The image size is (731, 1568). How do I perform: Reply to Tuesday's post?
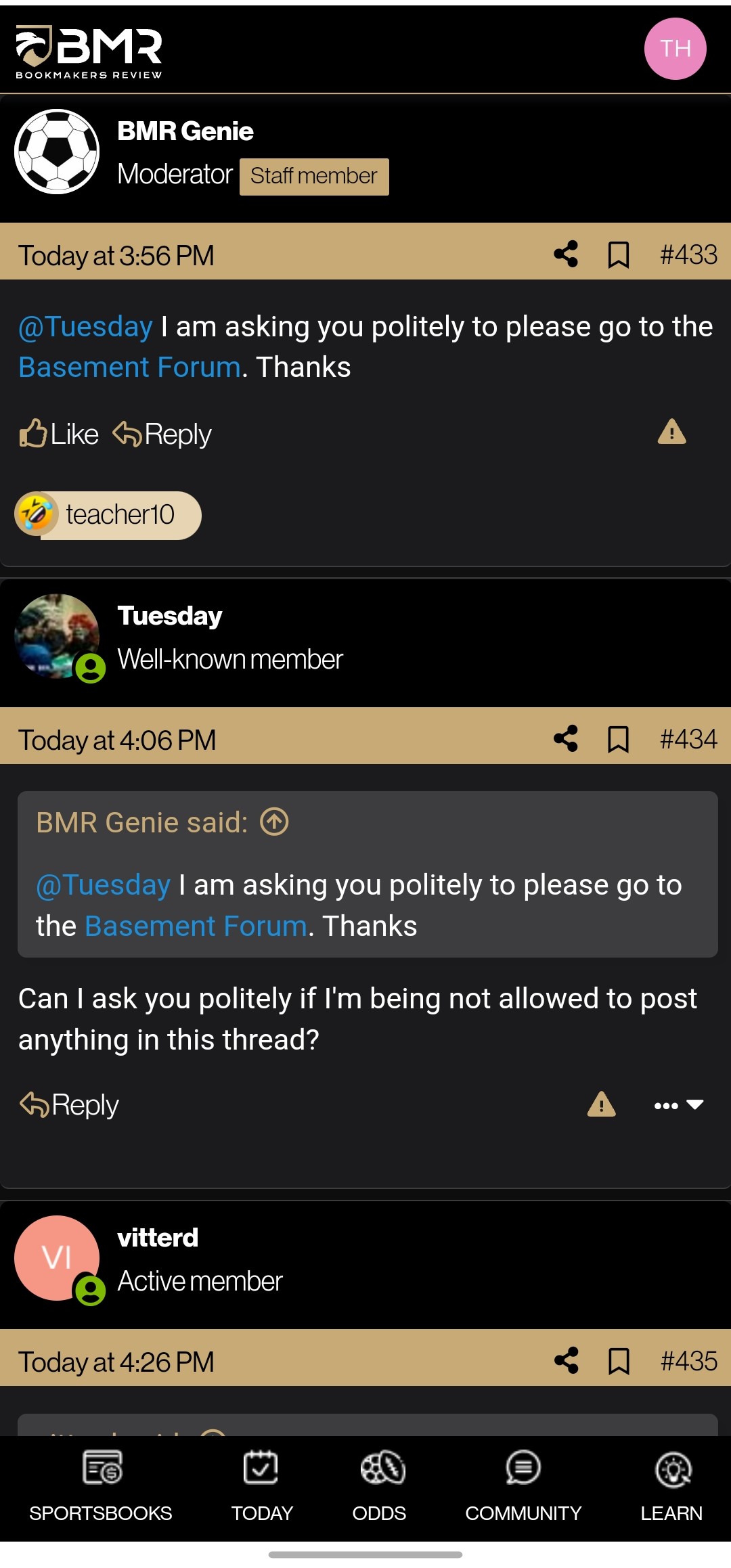coord(69,1105)
